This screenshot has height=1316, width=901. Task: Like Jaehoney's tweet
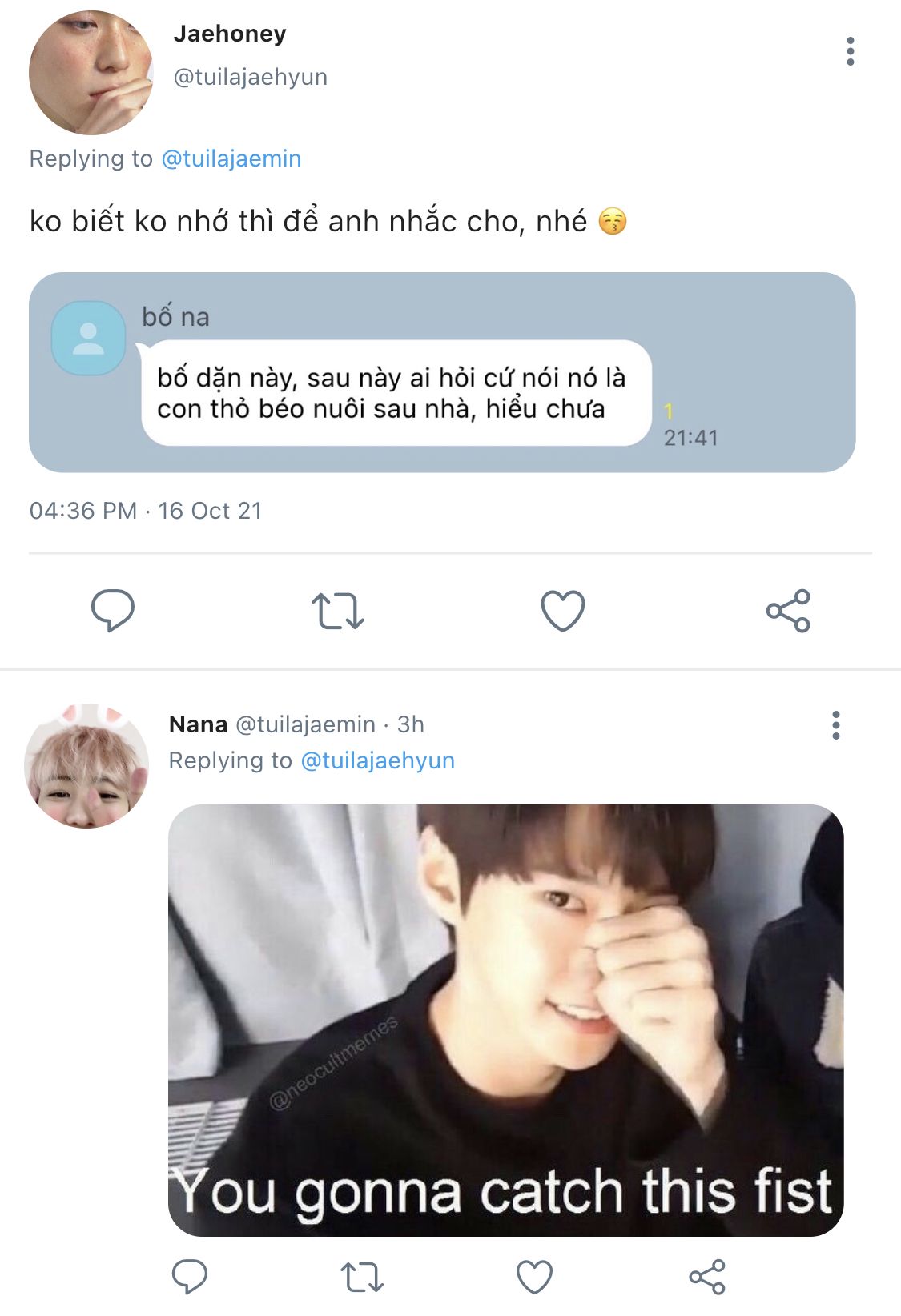tap(563, 611)
